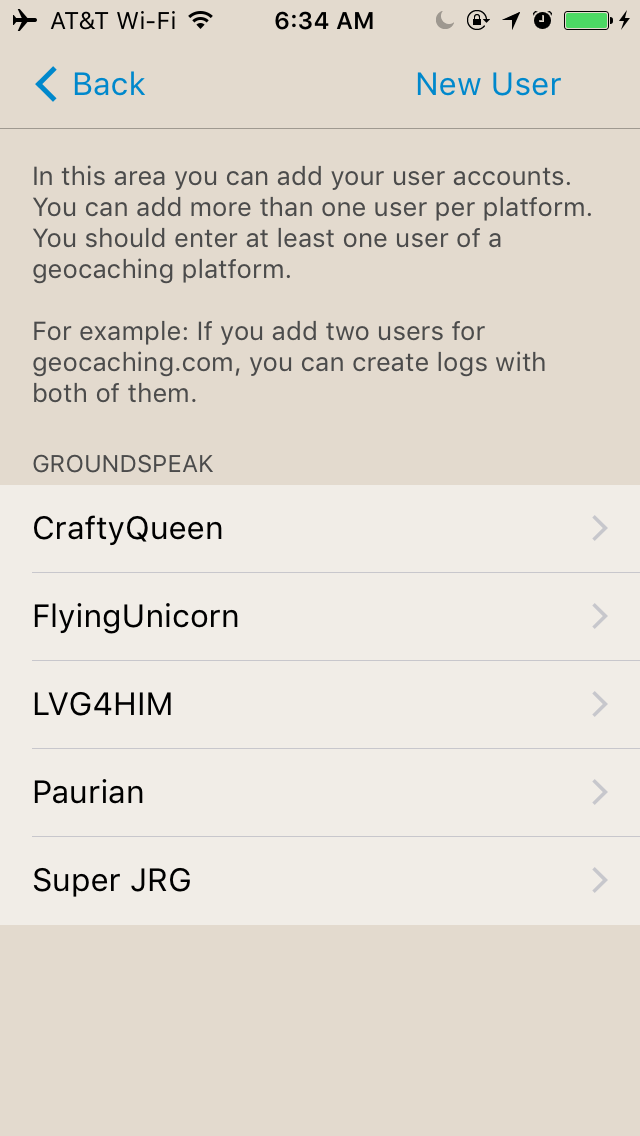The width and height of the screenshot is (640, 1136).
Task: Open the Paurian user entry
Action: point(320,793)
